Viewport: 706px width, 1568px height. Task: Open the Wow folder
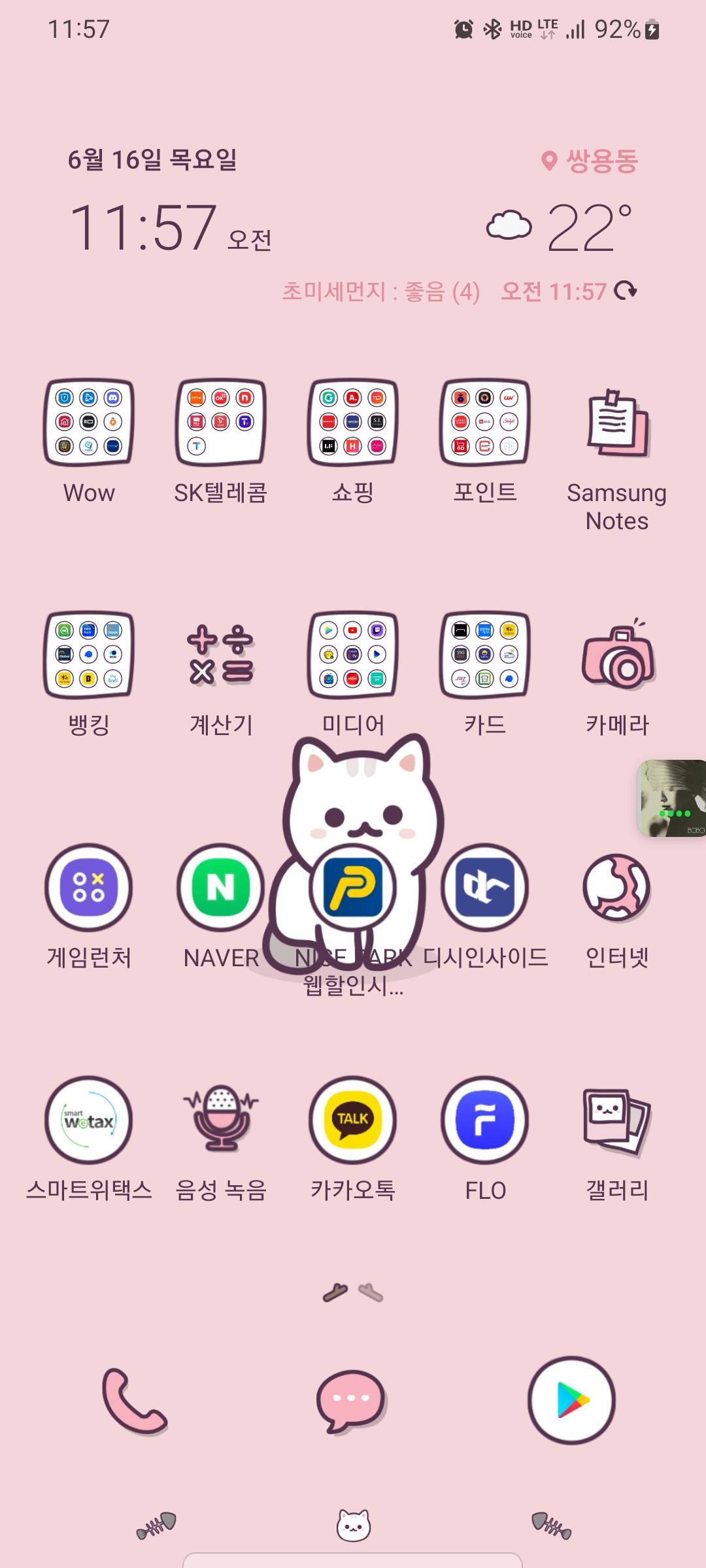coord(89,422)
